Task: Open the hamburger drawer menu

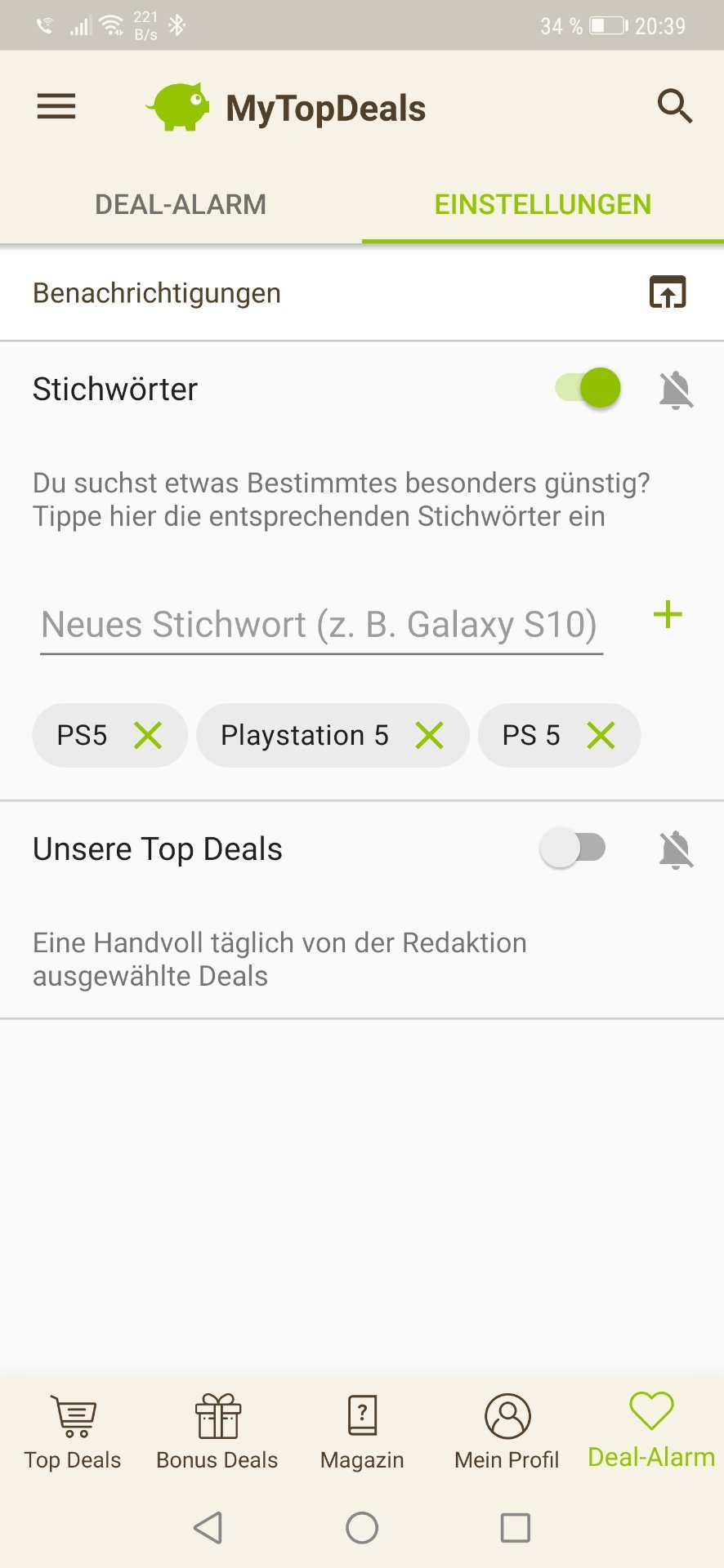Action: 56,107
